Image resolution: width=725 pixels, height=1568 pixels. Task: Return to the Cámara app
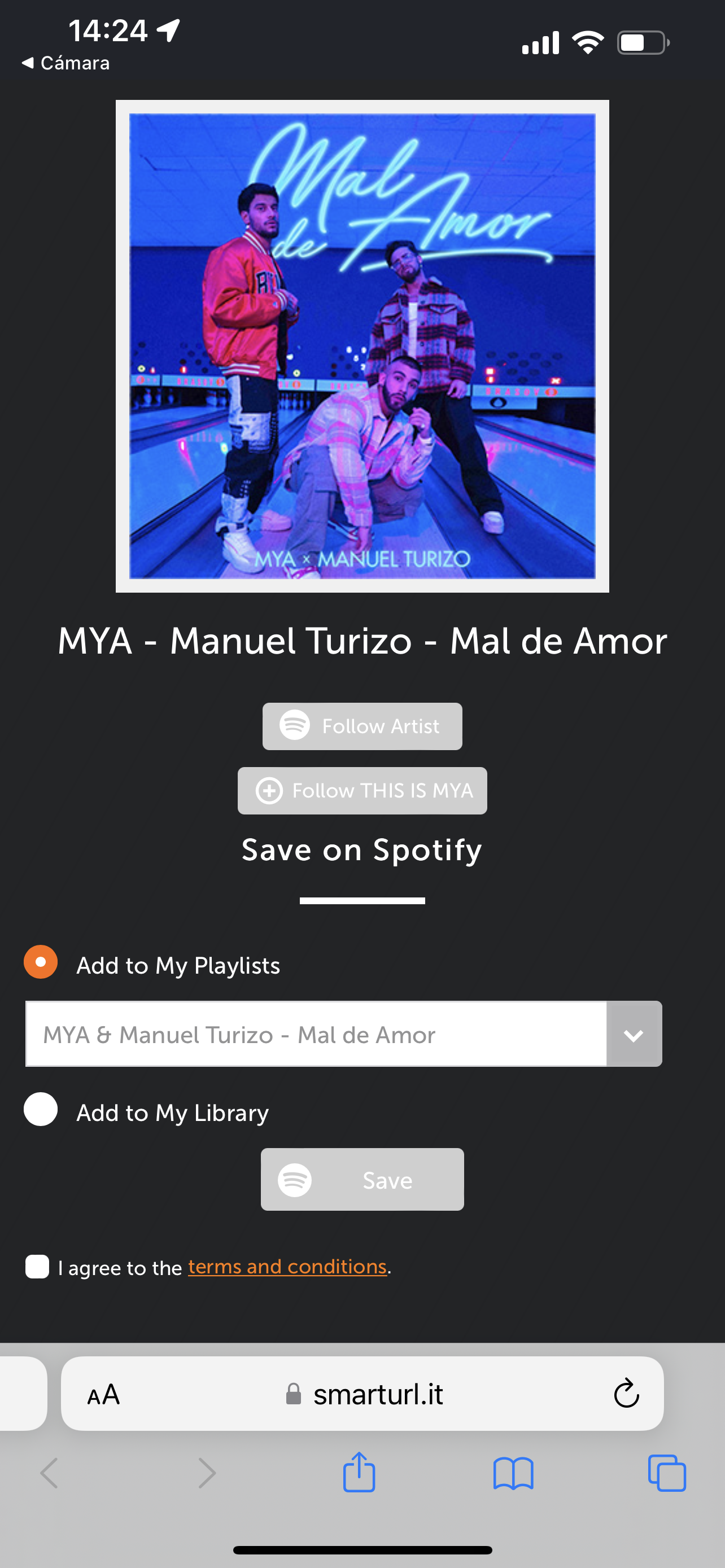65,63
